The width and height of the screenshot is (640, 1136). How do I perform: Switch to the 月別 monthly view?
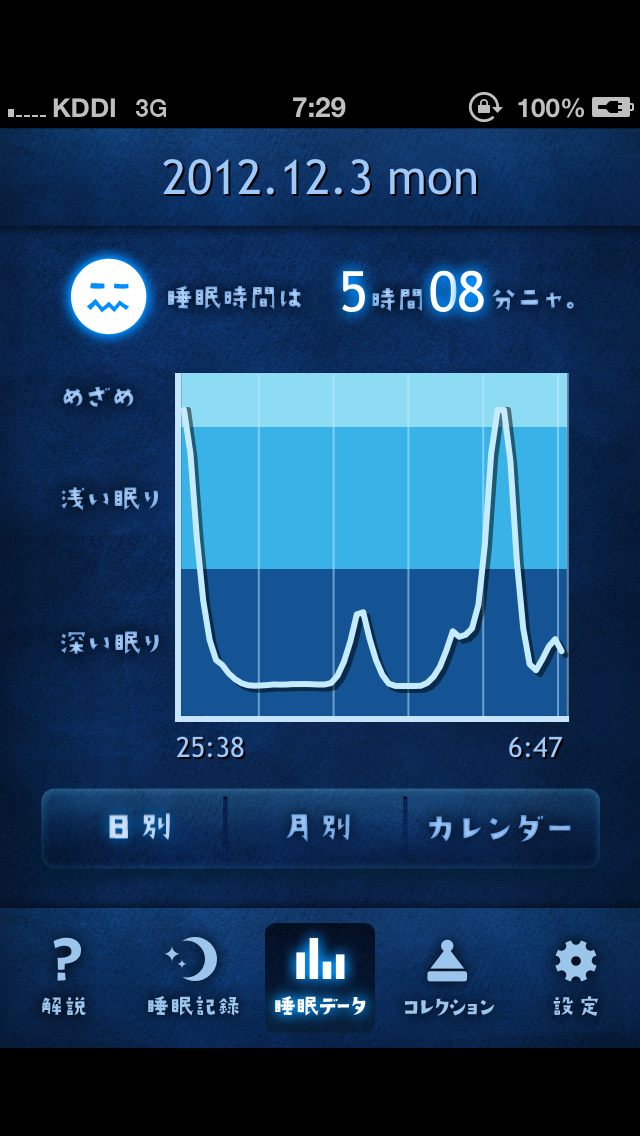[x=316, y=828]
